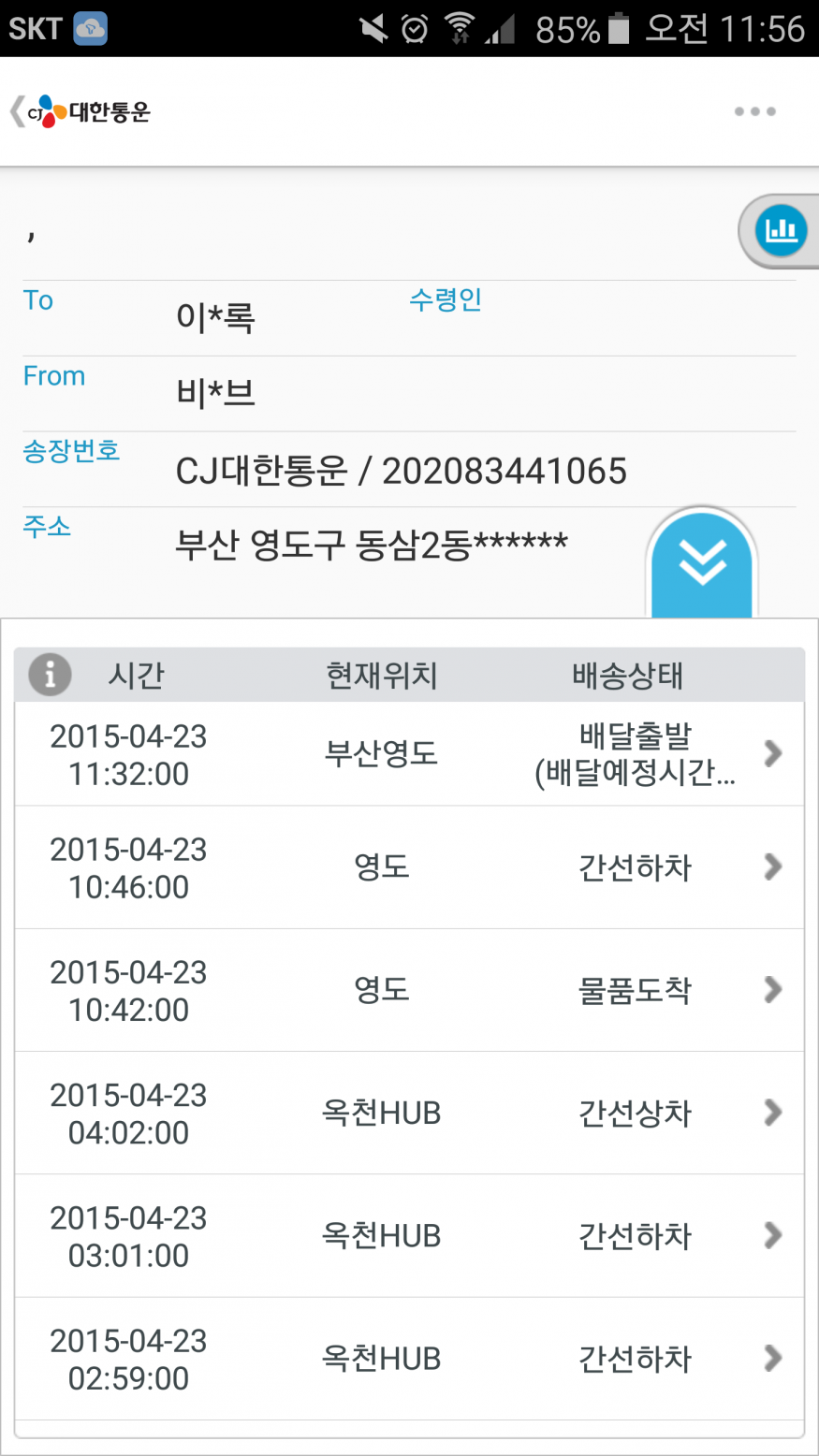Open the three-dot overflow menu

(754, 111)
